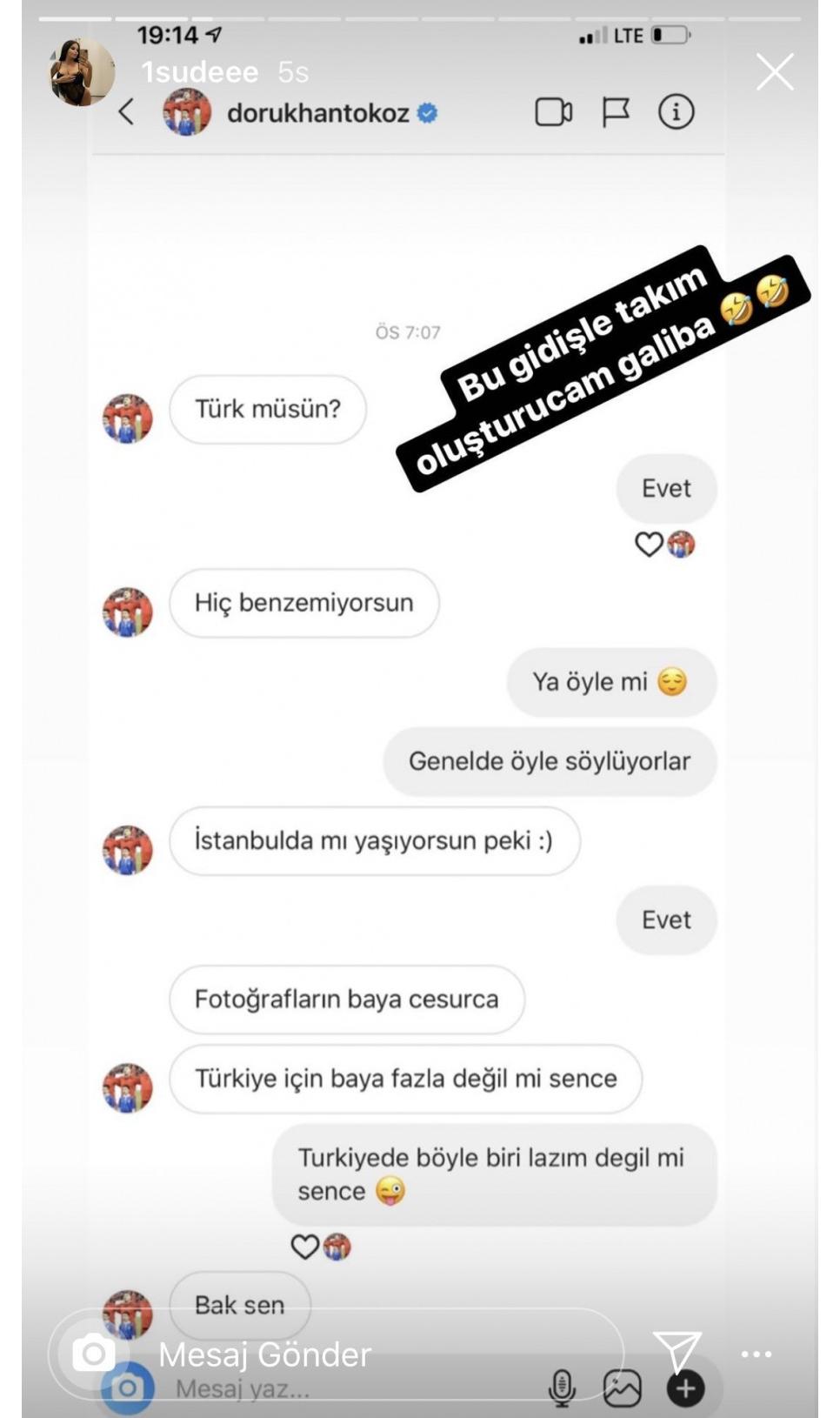Close the story viewer
840x1418 pixels.
(774, 72)
